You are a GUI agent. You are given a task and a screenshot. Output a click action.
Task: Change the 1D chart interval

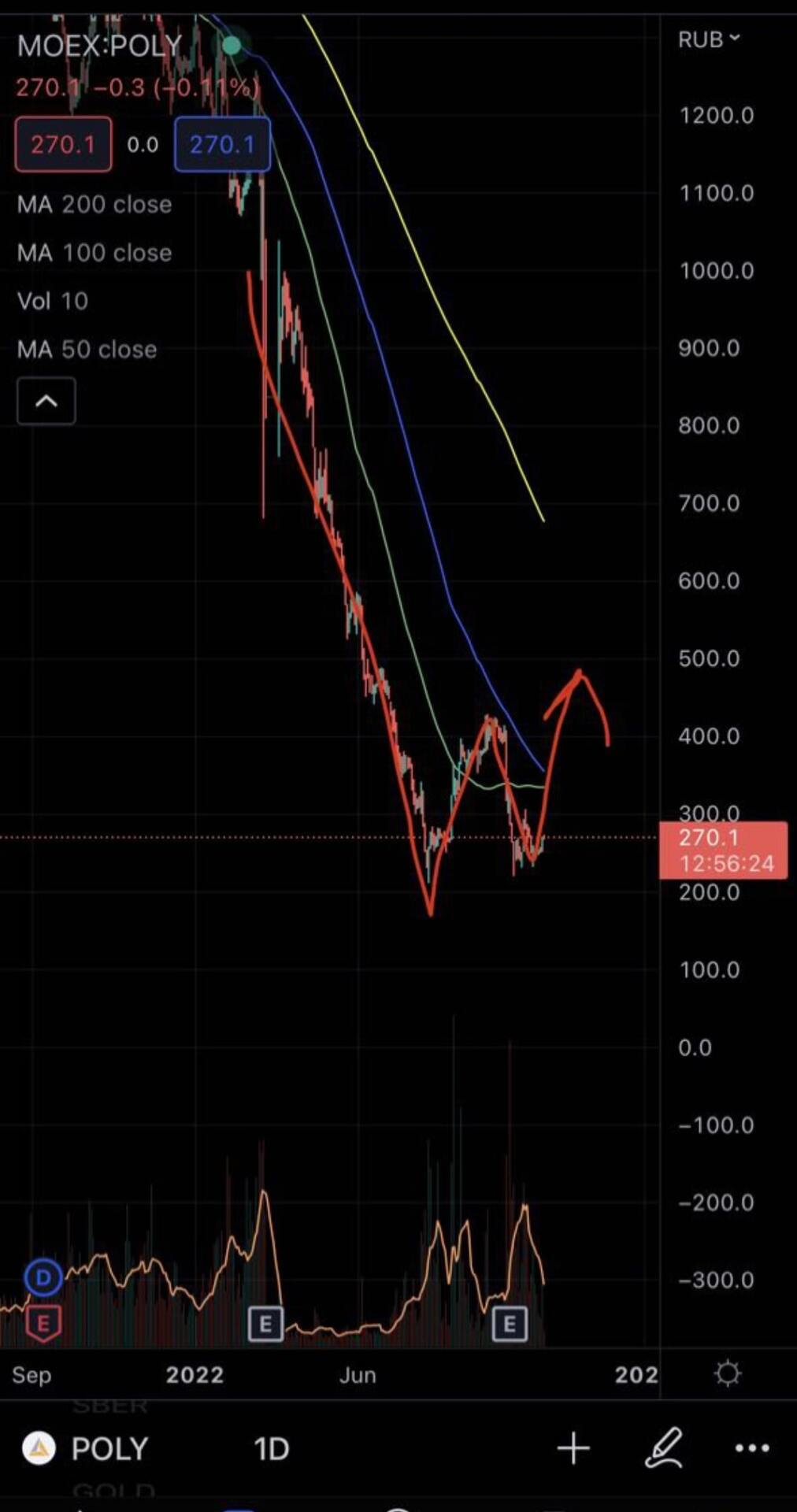(x=271, y=1449)
